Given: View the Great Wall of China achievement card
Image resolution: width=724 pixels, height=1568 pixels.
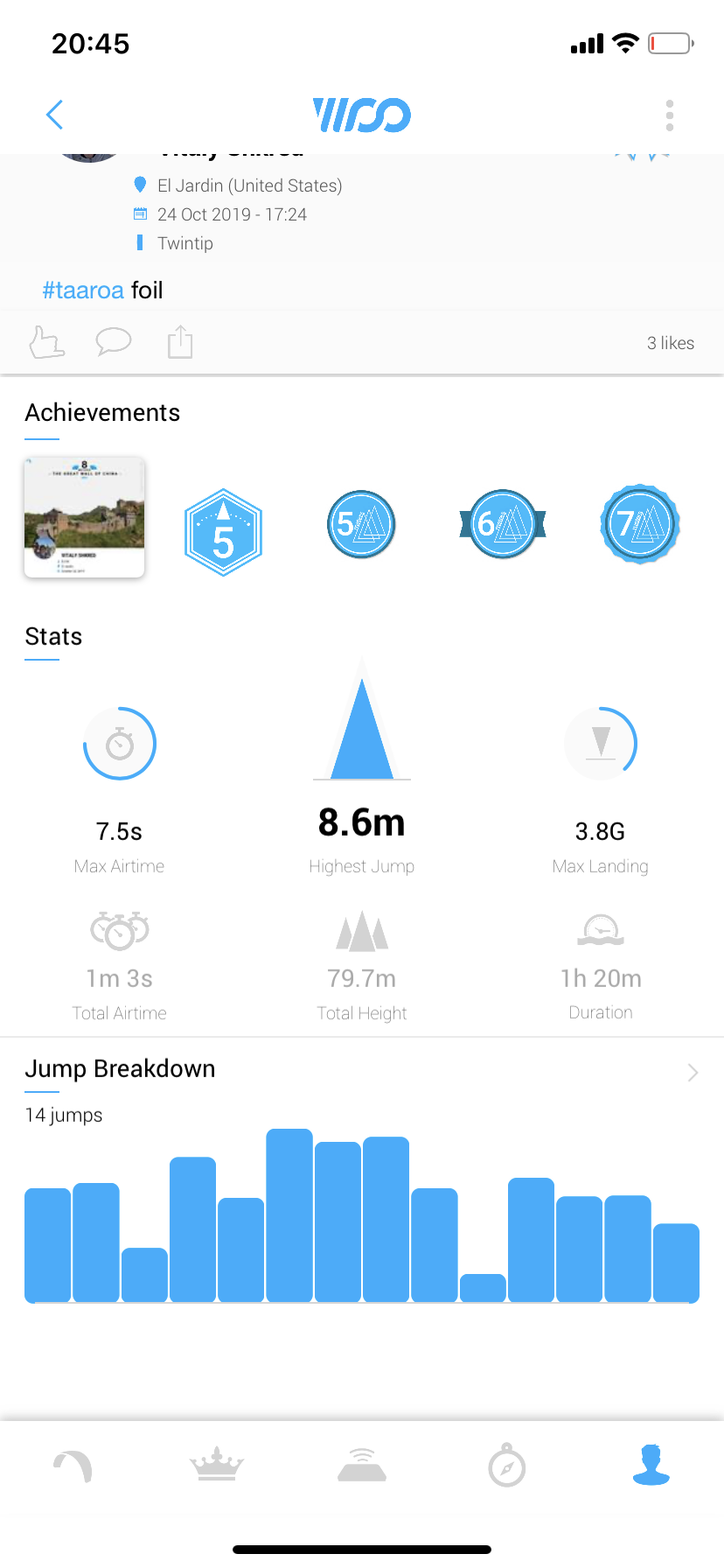Looking at the screenshot, I should coord(85,517).
